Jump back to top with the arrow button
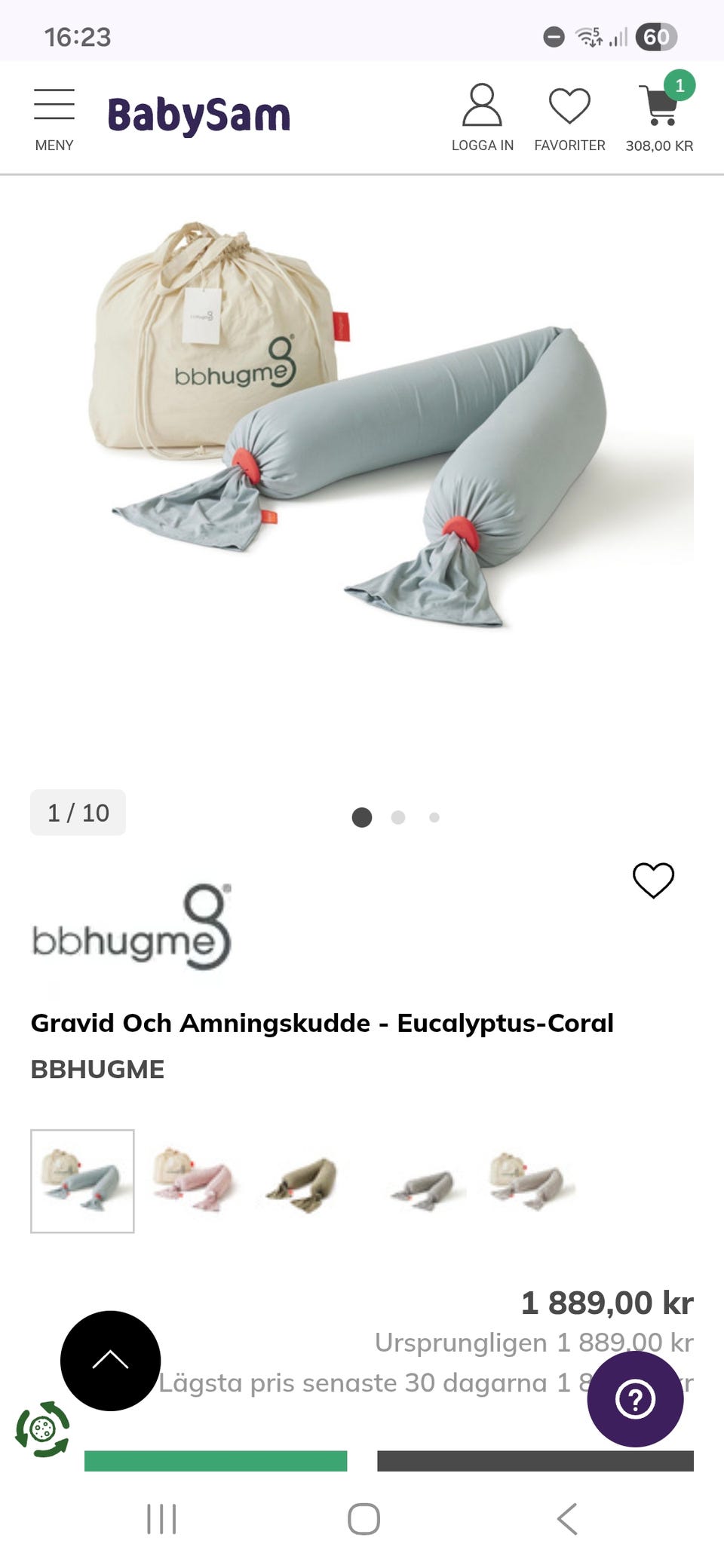This screenshot has width=724, height=1568. click(x=110, y=1360)
